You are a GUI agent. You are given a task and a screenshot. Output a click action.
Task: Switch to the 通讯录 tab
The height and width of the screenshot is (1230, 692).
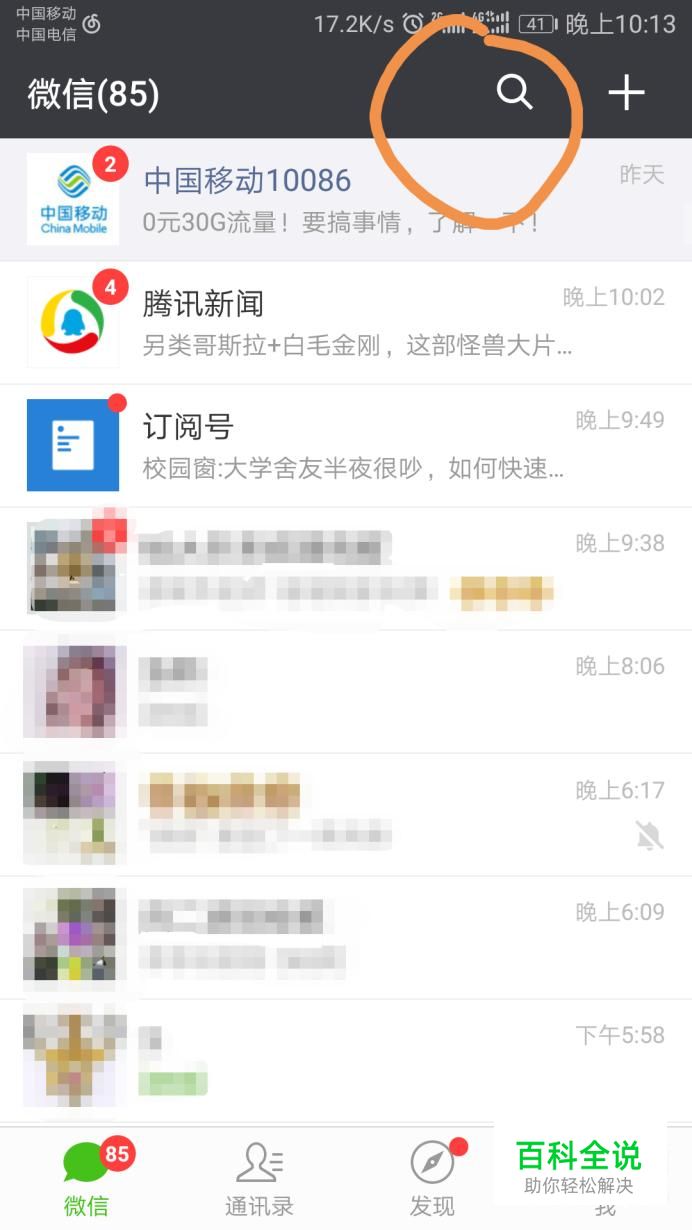[x=259, y=1180]
